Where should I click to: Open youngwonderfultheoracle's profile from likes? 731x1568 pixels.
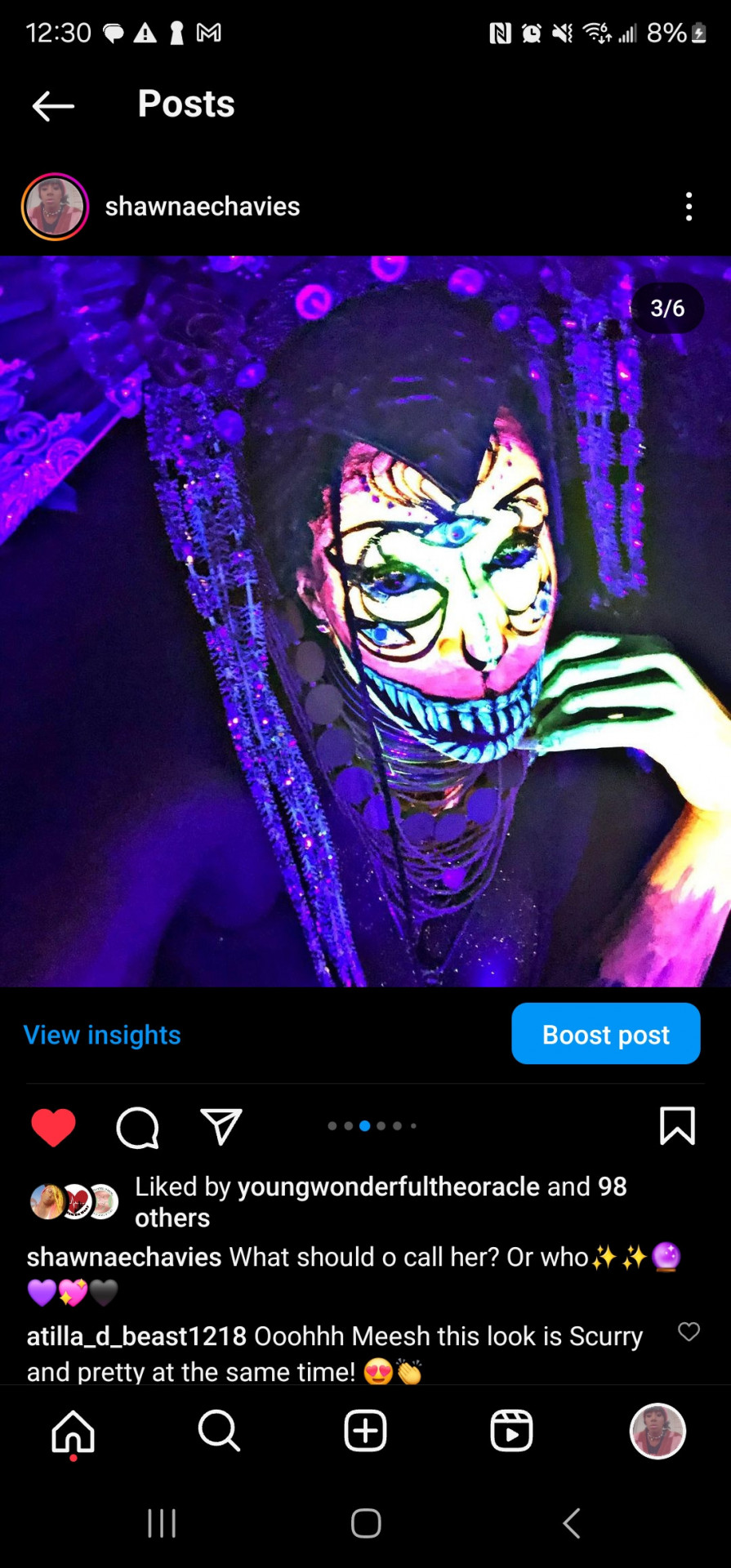389,1187
